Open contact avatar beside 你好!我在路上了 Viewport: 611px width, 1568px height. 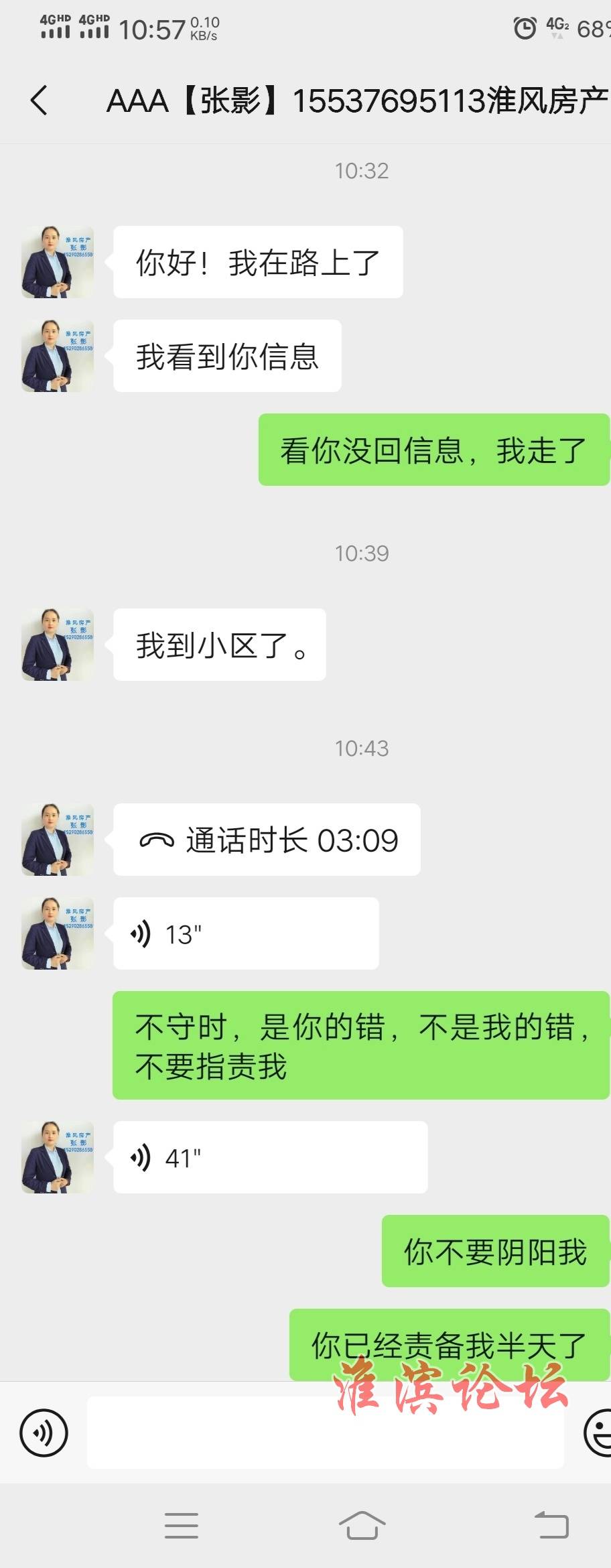pos(58,262)
